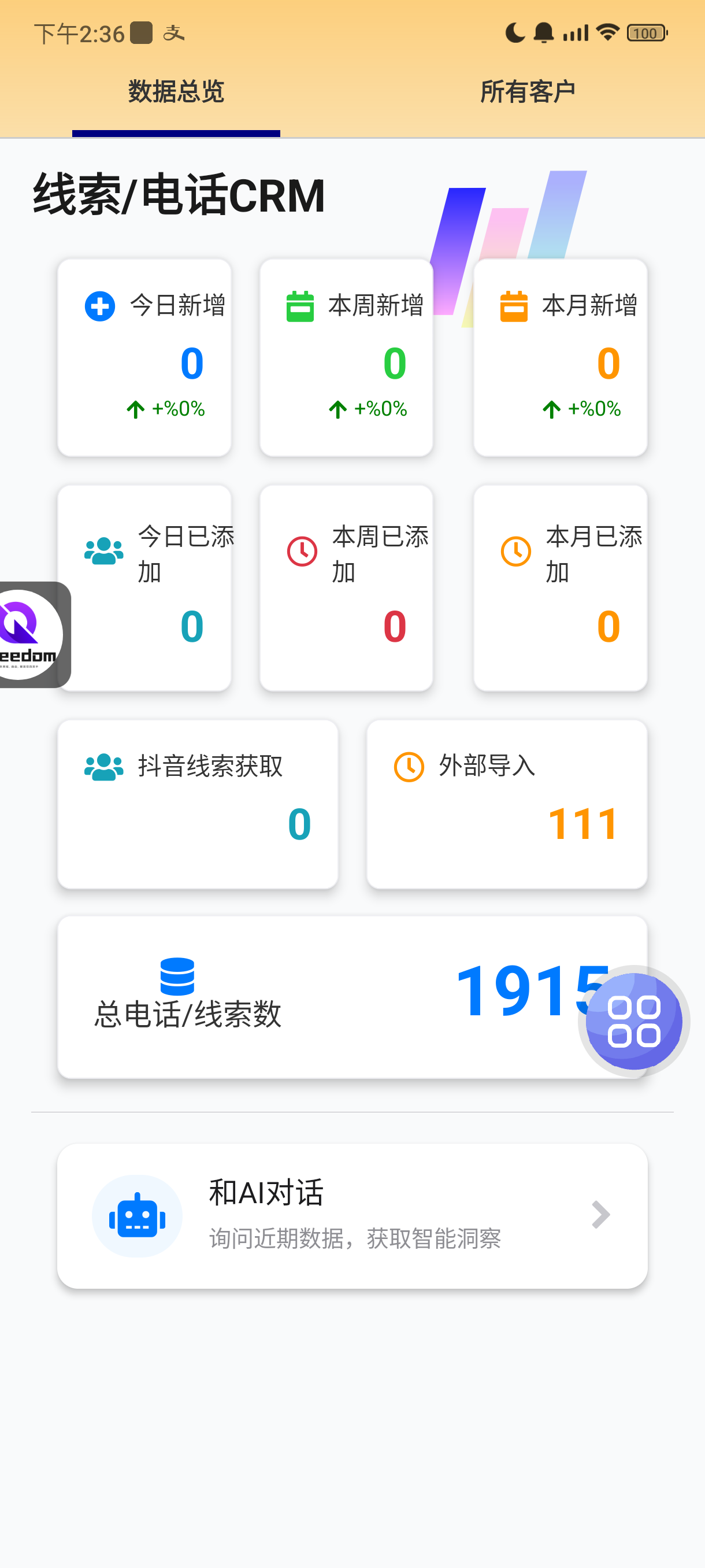Open the 今日新增 stat card
705x1568 pixels.
click(x=144, y=357)
